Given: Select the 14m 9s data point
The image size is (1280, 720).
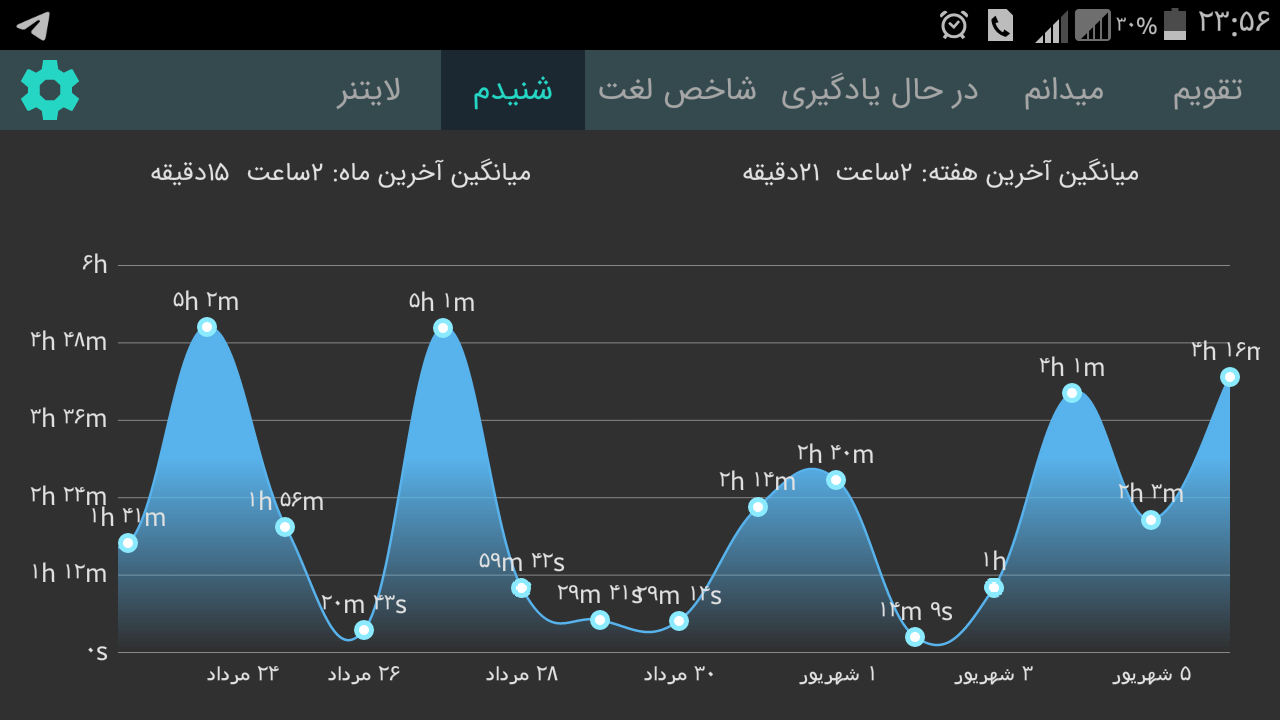Looking at the screenshot, I should point(914,637).
